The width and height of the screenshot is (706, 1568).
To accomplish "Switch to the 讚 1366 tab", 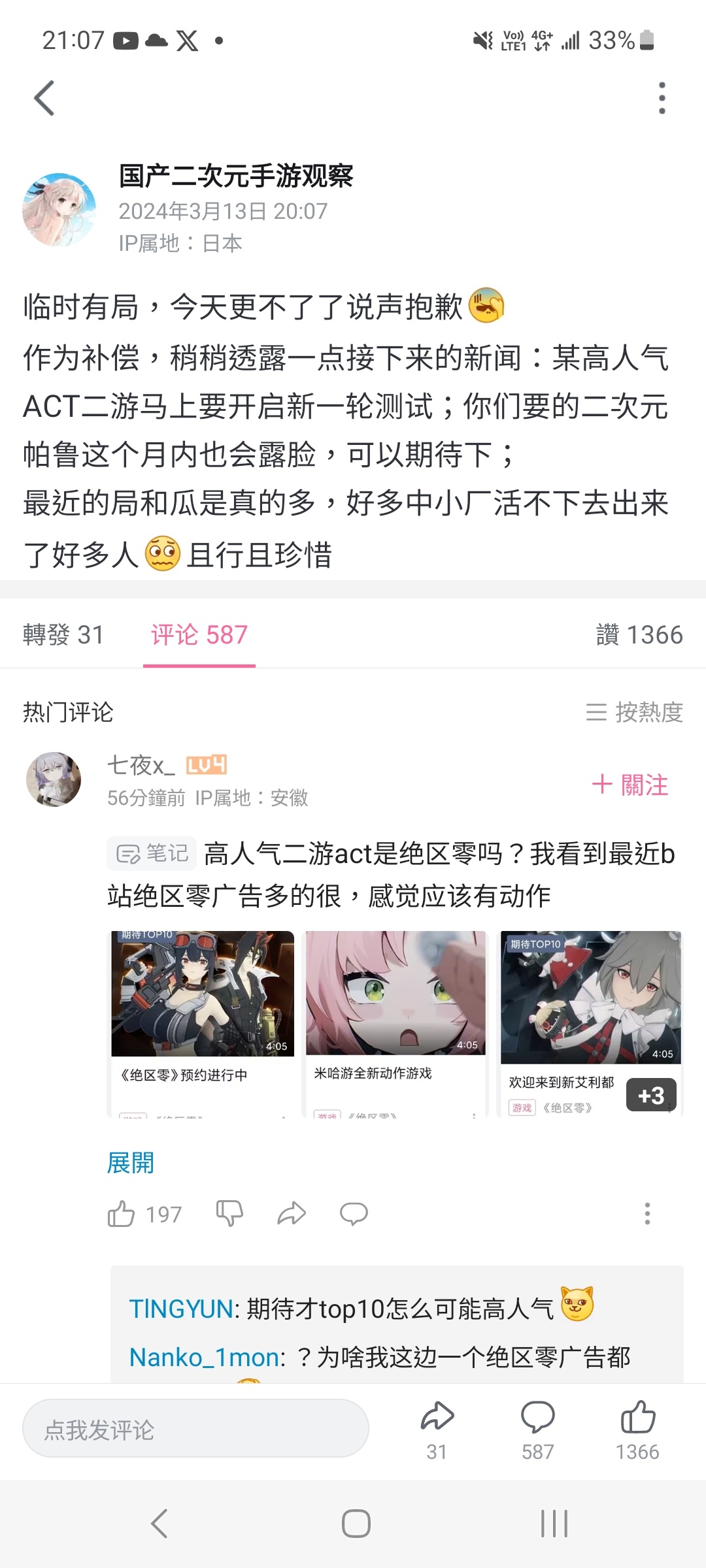I will (639, 635).
